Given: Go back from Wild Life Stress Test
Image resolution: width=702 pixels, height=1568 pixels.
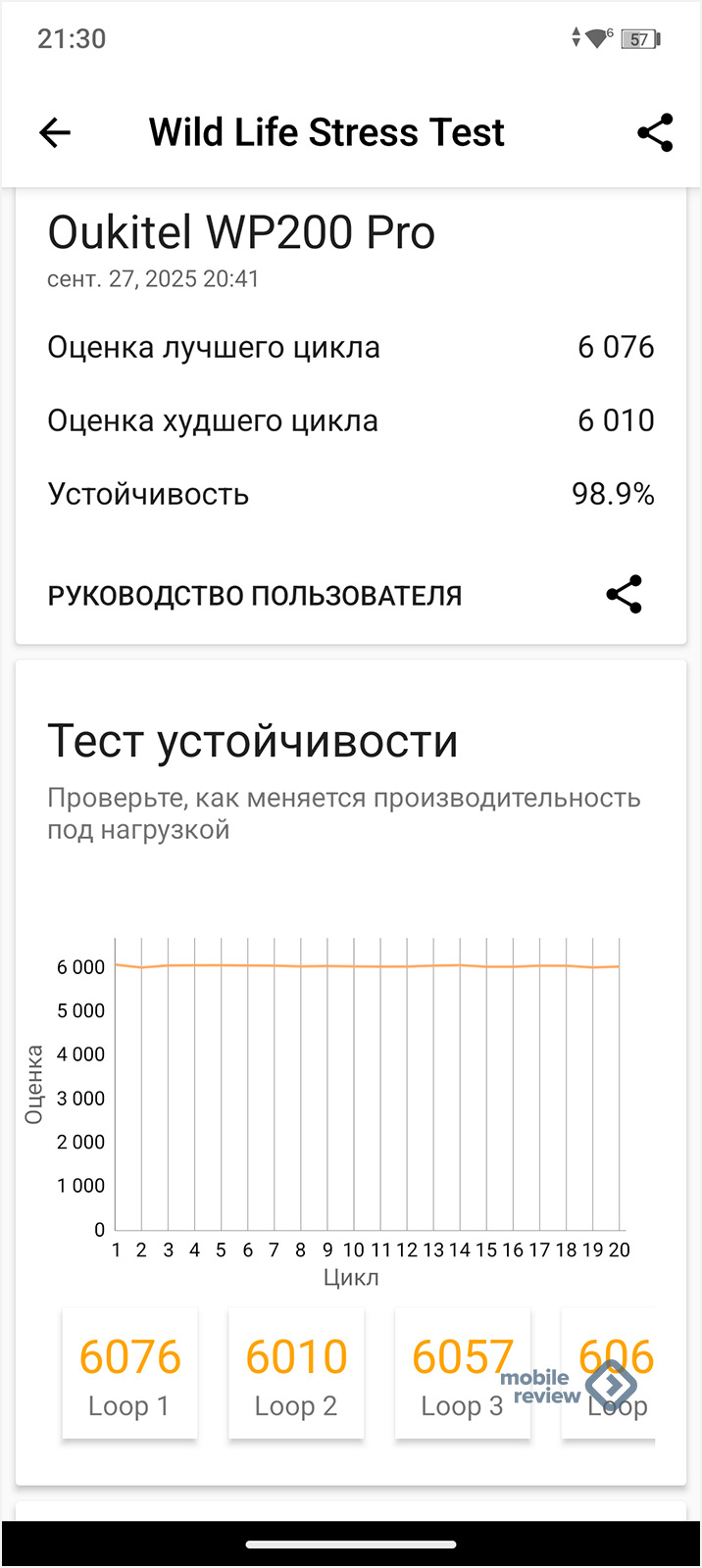Looking at the screenshot, I should tap(55, 132).
